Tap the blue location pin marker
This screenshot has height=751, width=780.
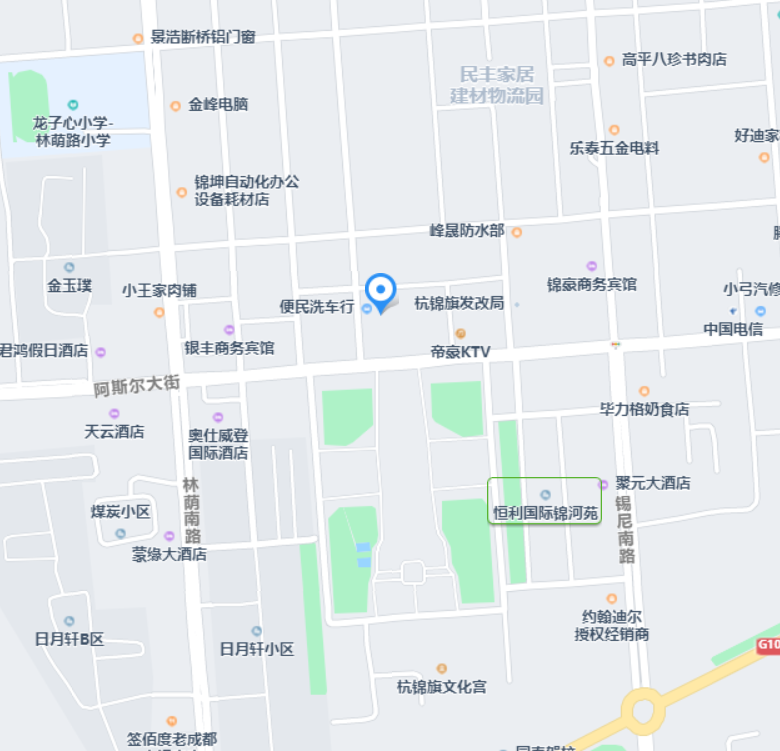coord(381,290)
